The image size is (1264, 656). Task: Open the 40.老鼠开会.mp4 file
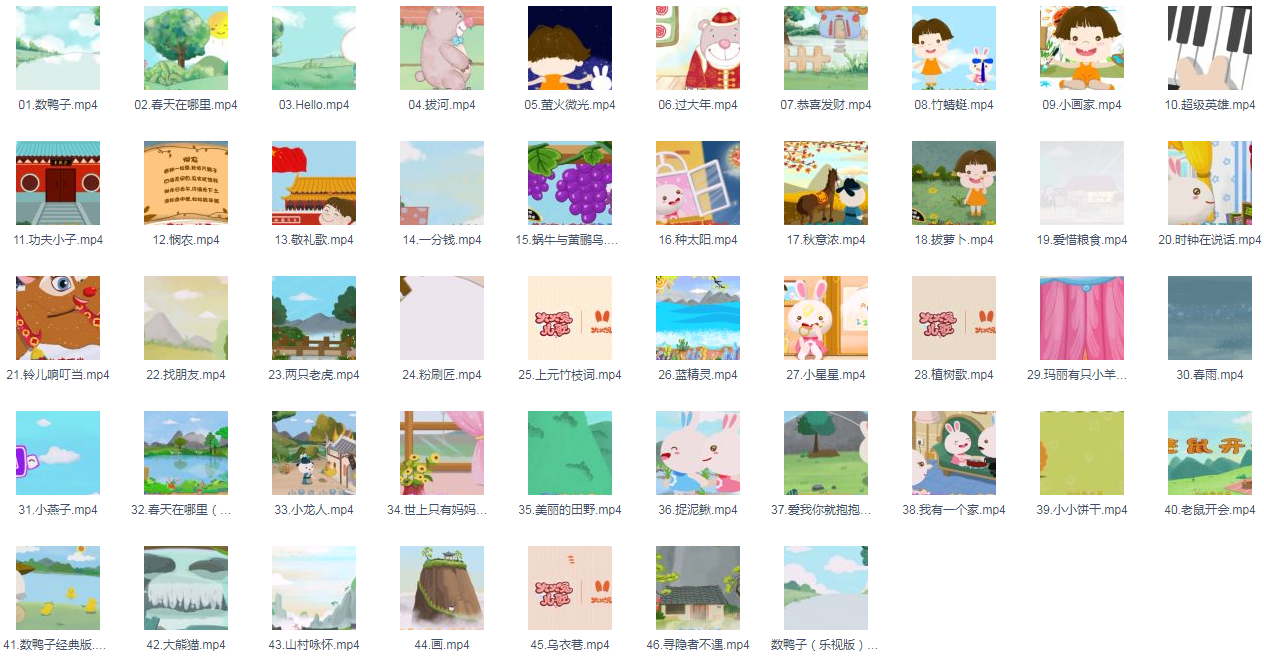(x=1210, y=453)
